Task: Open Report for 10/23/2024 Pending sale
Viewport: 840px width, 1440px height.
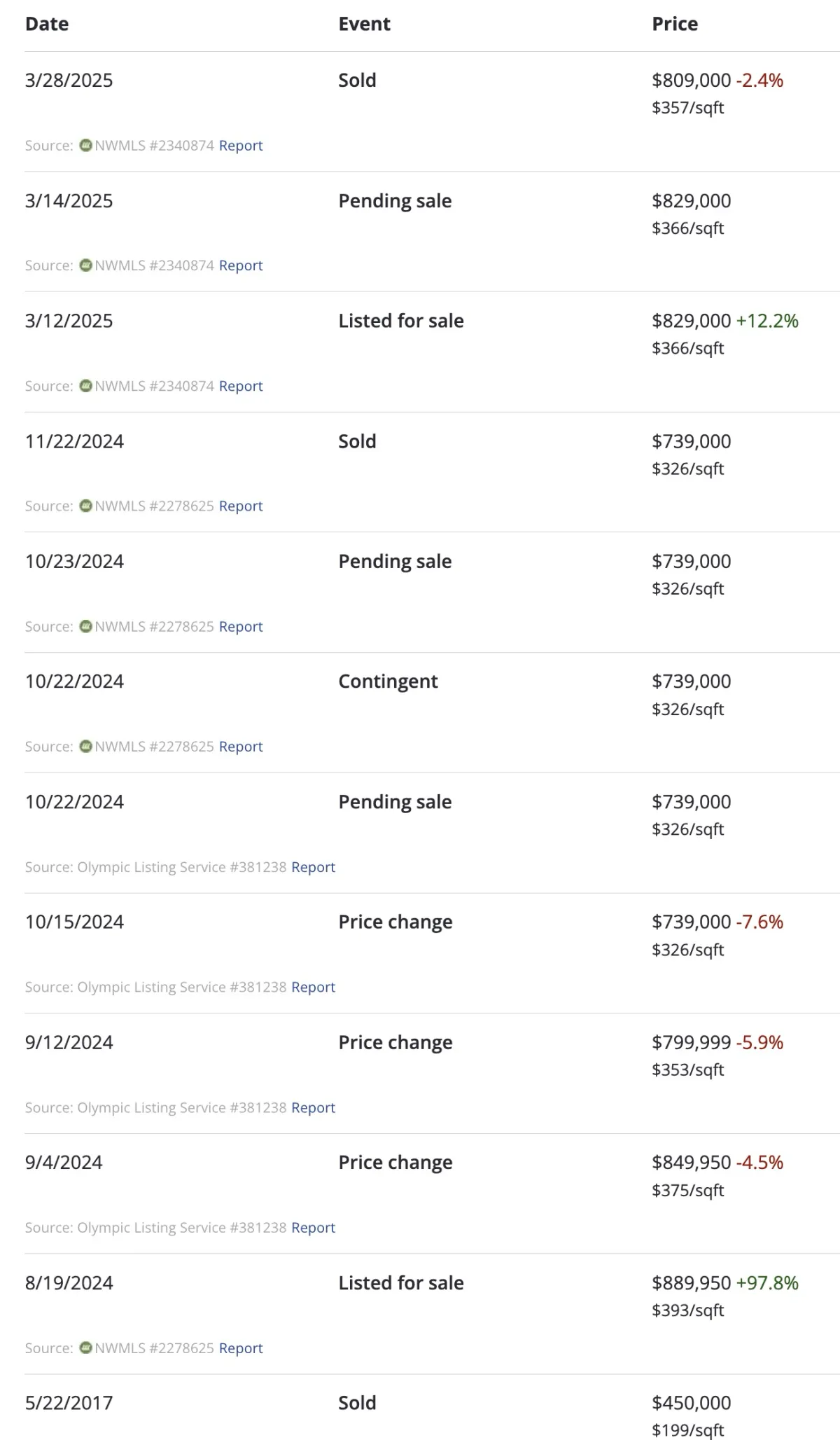Action: [241, 626]
